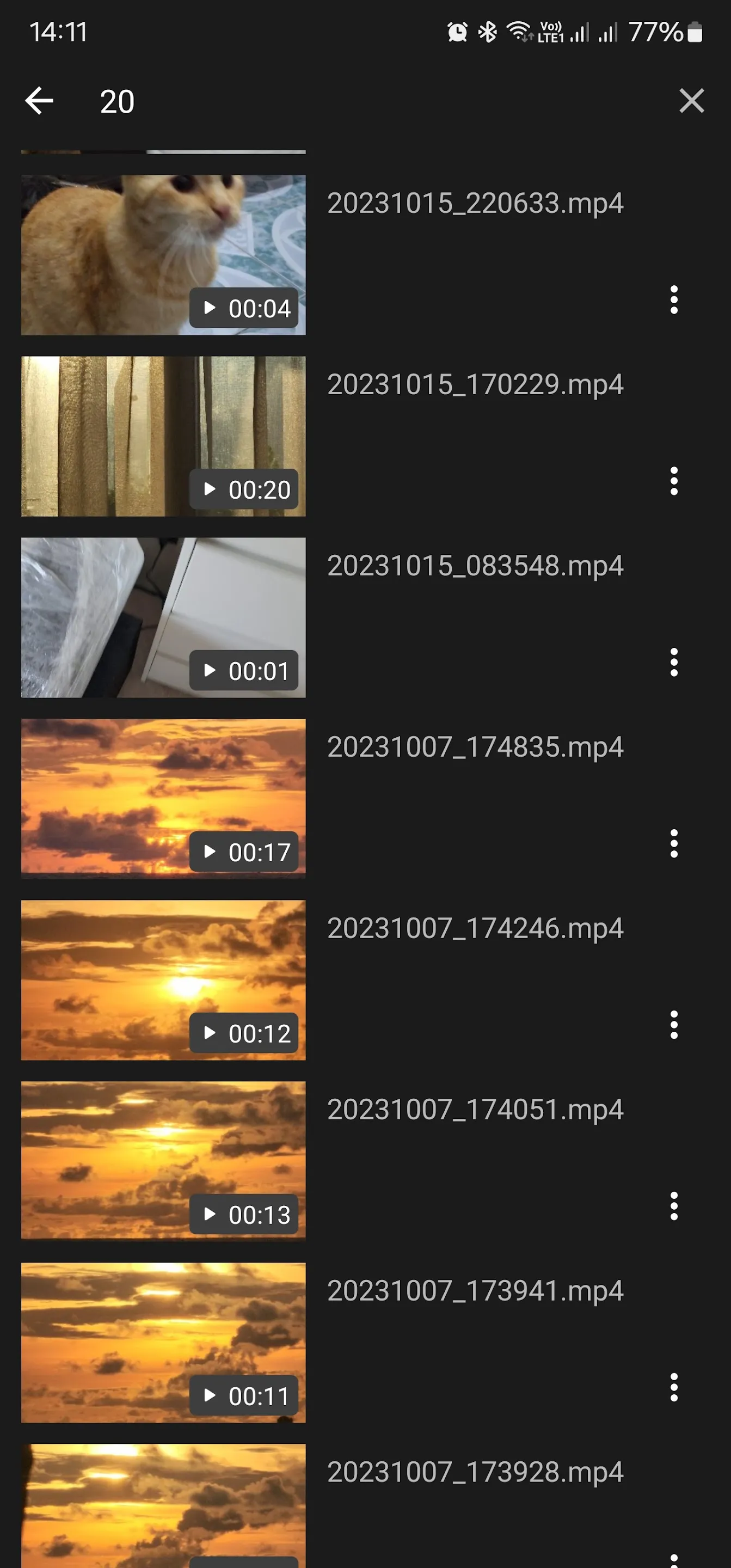This screenshot has width=731, height=1568.
Task: Play the curtain video 20231015_170229.mp4
Action: (163, 436)
